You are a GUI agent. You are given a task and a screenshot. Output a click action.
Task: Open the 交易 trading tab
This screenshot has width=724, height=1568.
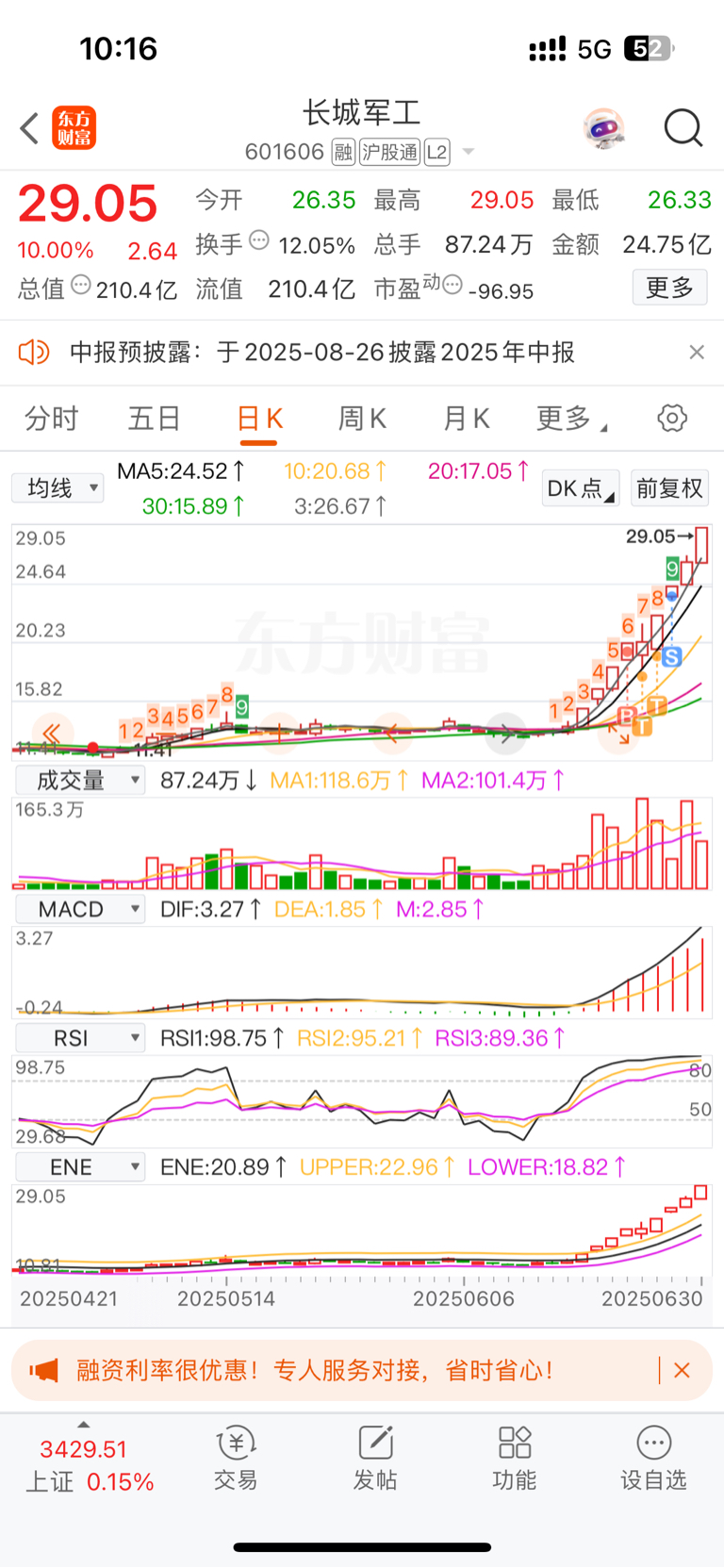236,1458
